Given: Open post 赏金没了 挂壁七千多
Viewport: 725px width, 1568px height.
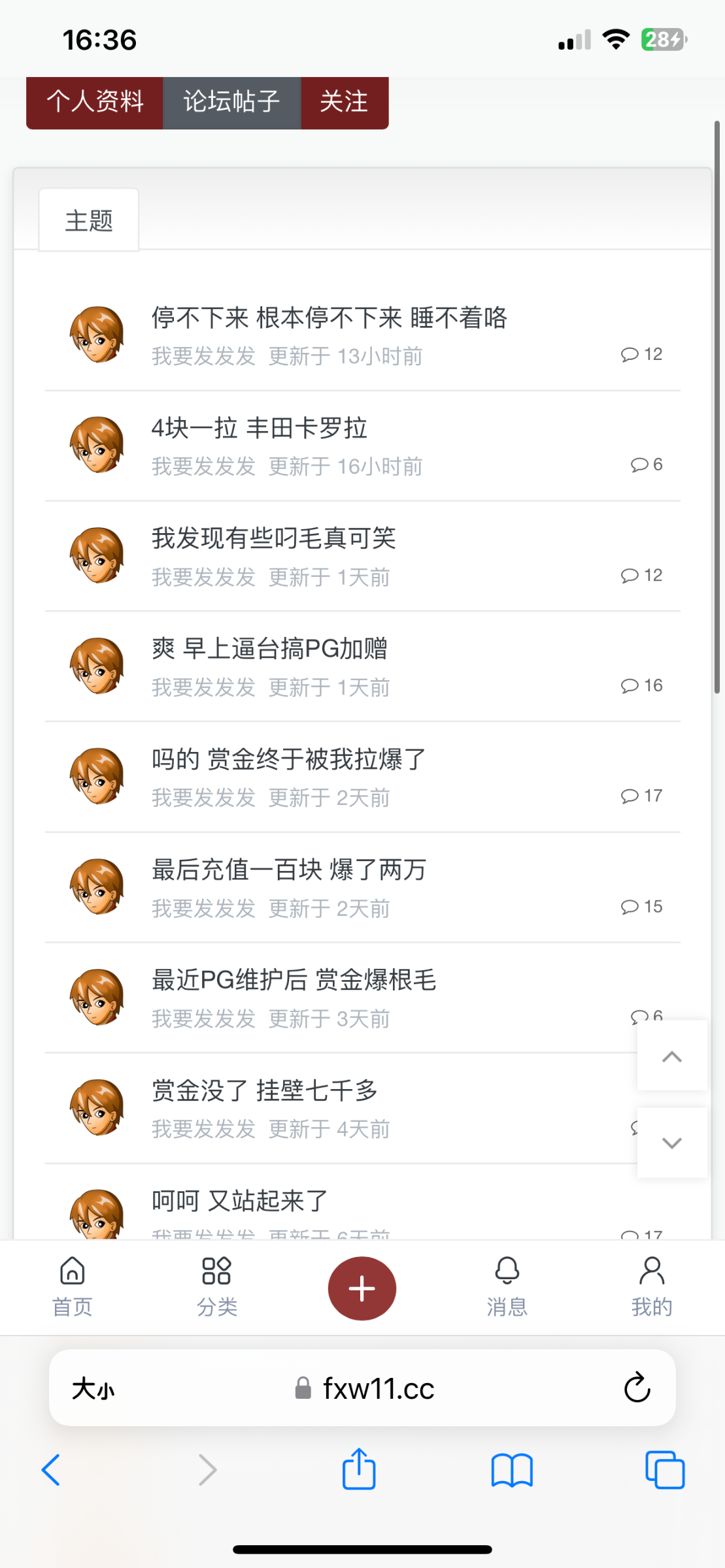Looking at the screenshot, I should (x=264, y=1091).
